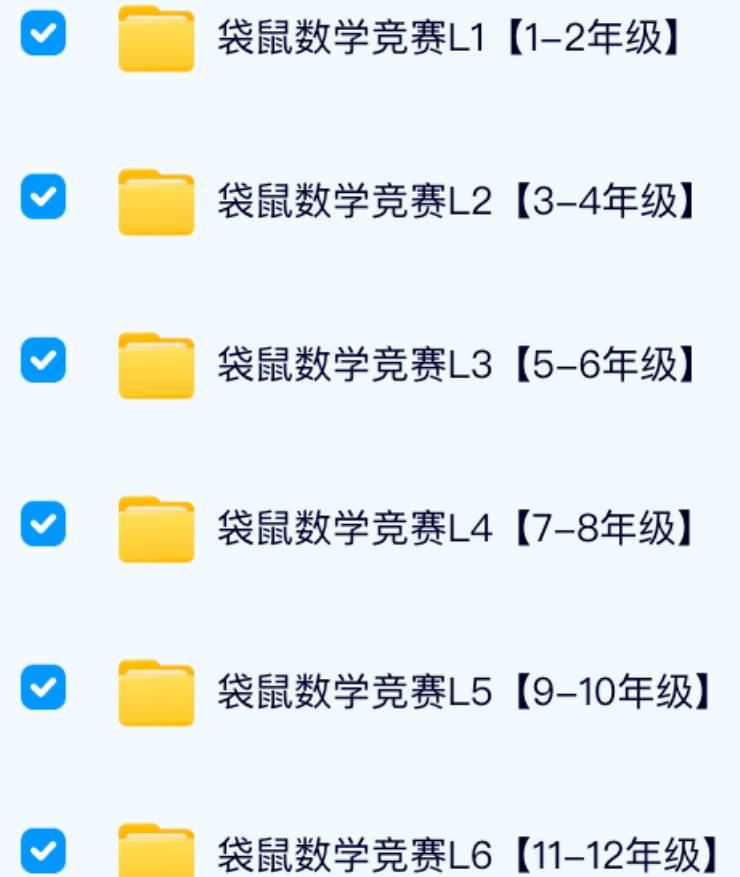740x877 pixels.
Task: Uncheck the 袋鼠数学竞赛L1 folder checkbox
Action: [43, 34]
